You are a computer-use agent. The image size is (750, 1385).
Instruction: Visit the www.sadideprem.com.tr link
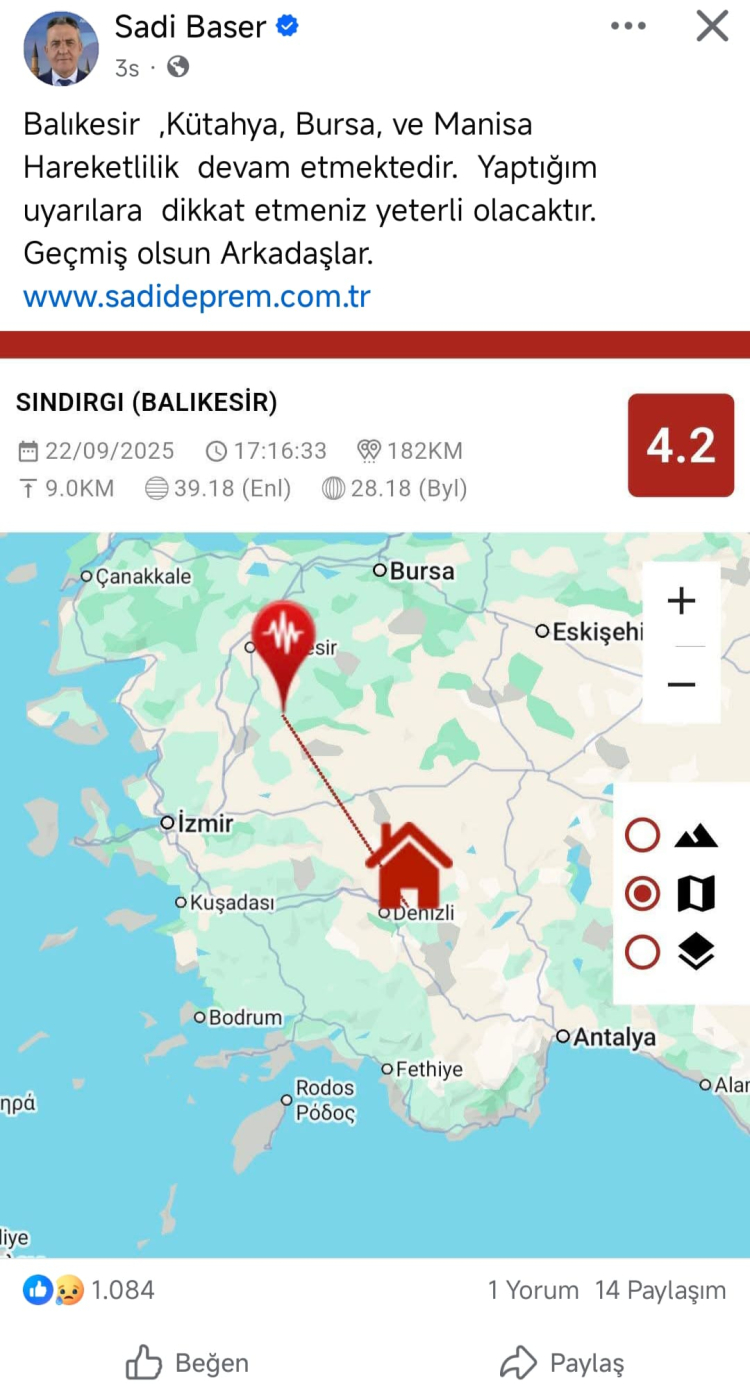tap(197, 297)
